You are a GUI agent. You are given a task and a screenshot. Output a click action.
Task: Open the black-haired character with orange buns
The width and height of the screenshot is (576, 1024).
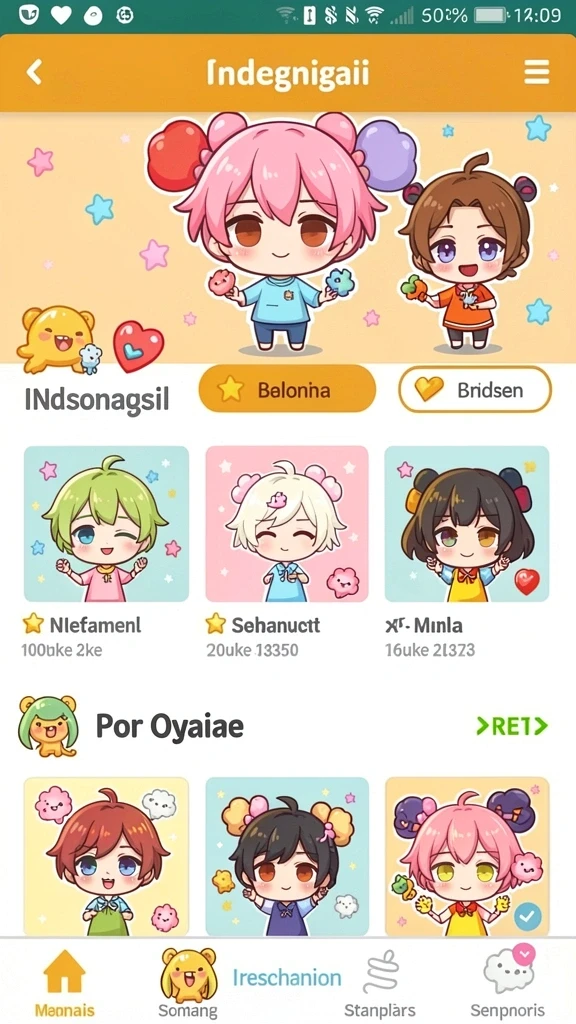287,857
